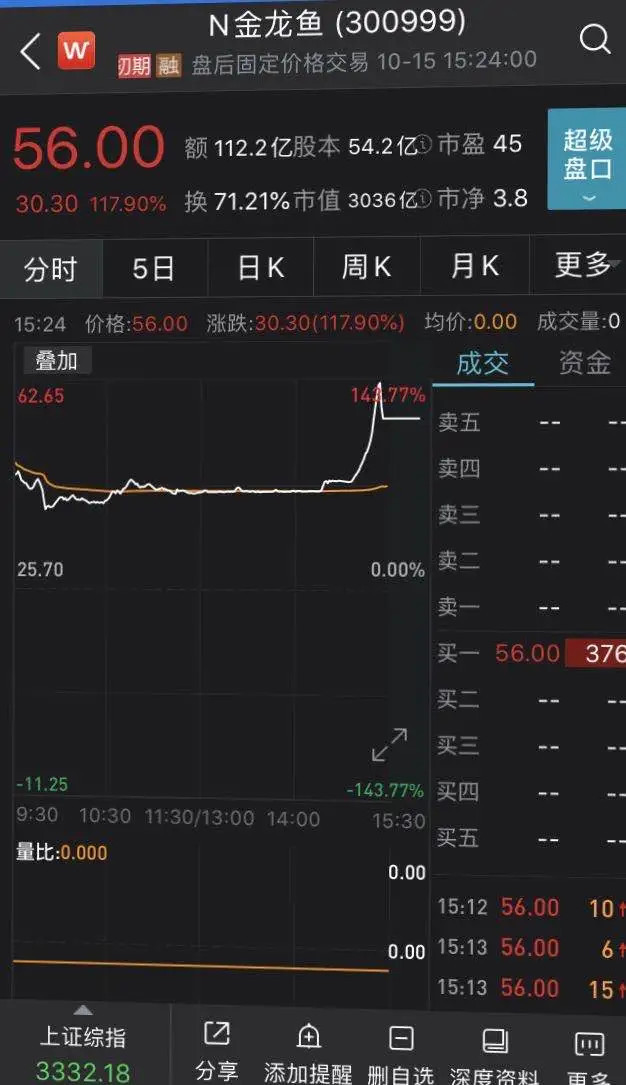
Task: Switch to the 成交 tab
Action: click(483, 364)
